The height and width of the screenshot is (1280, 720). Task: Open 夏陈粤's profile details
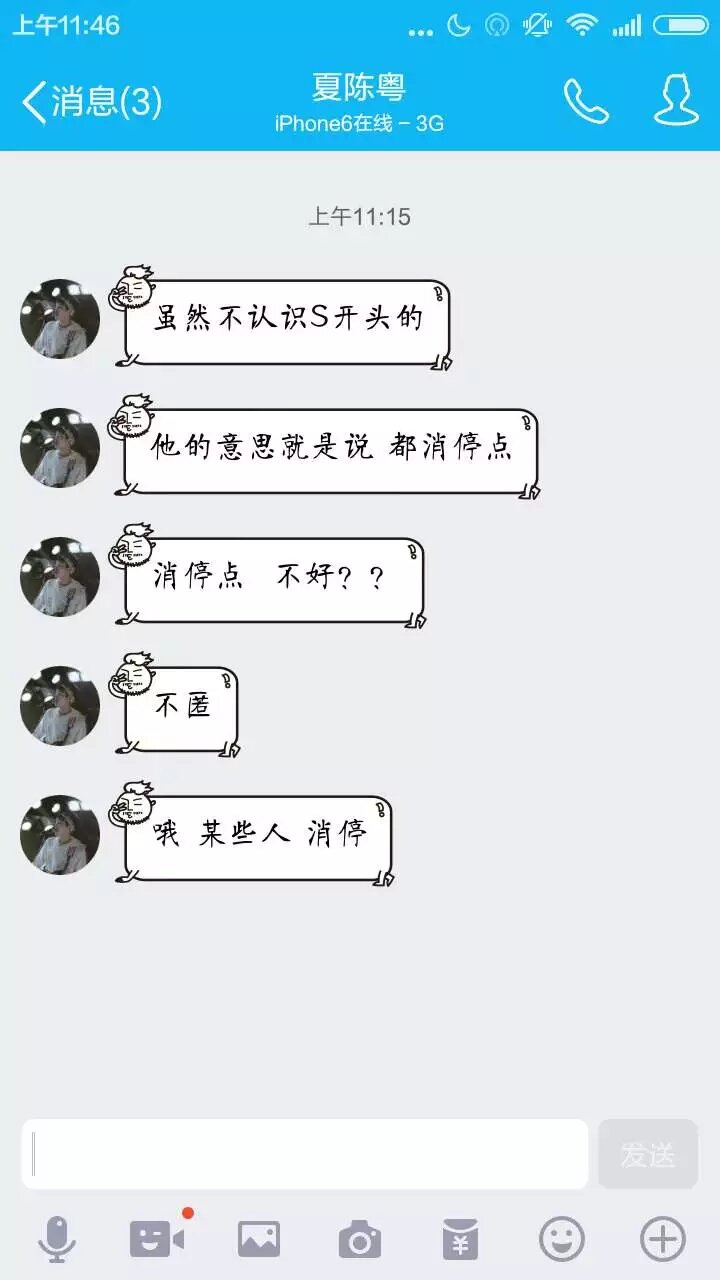pyautogui.click(x=676, y=100)
